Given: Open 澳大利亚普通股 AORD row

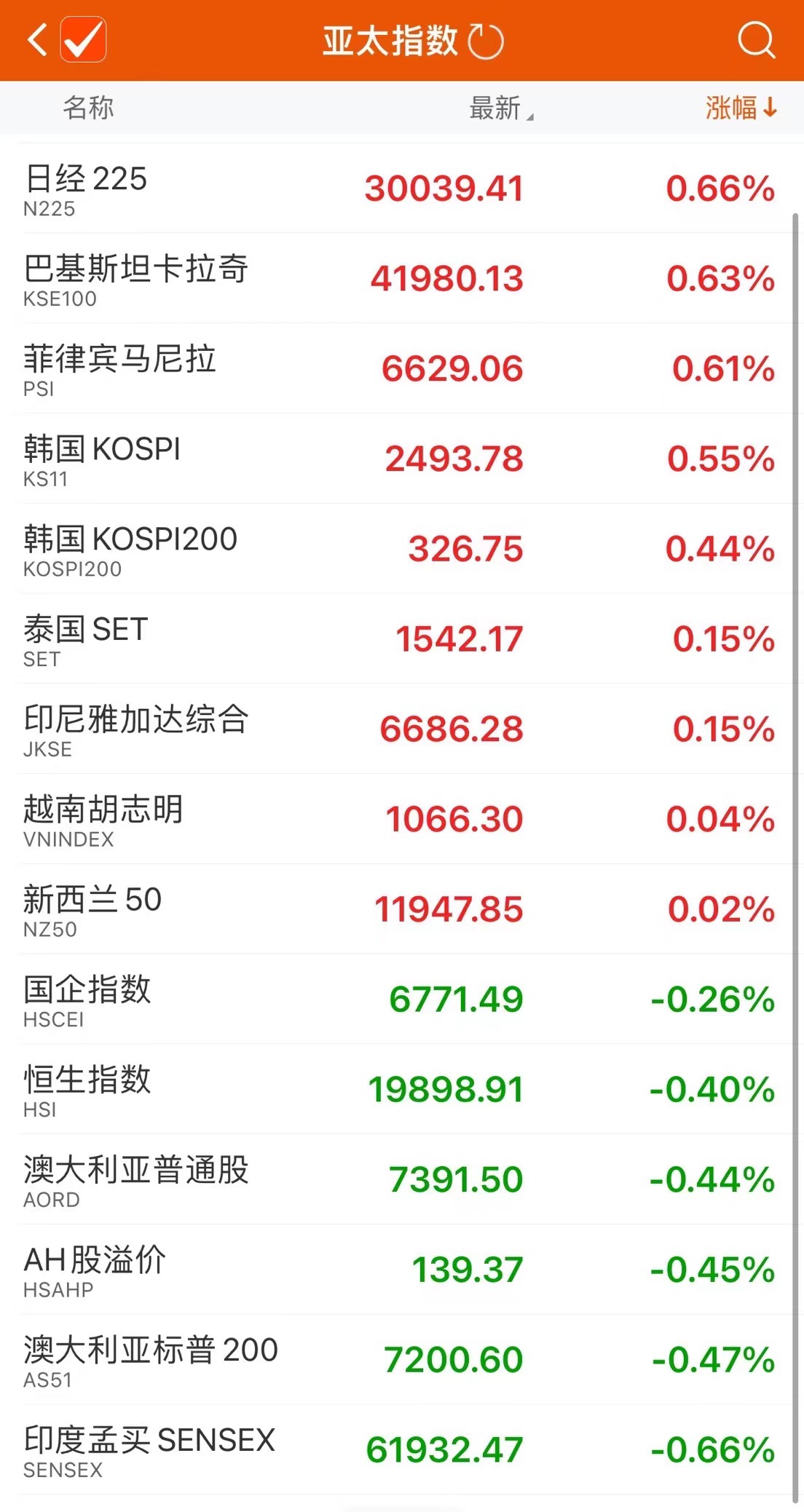Looking at the screenshot, I should 401,1180.
